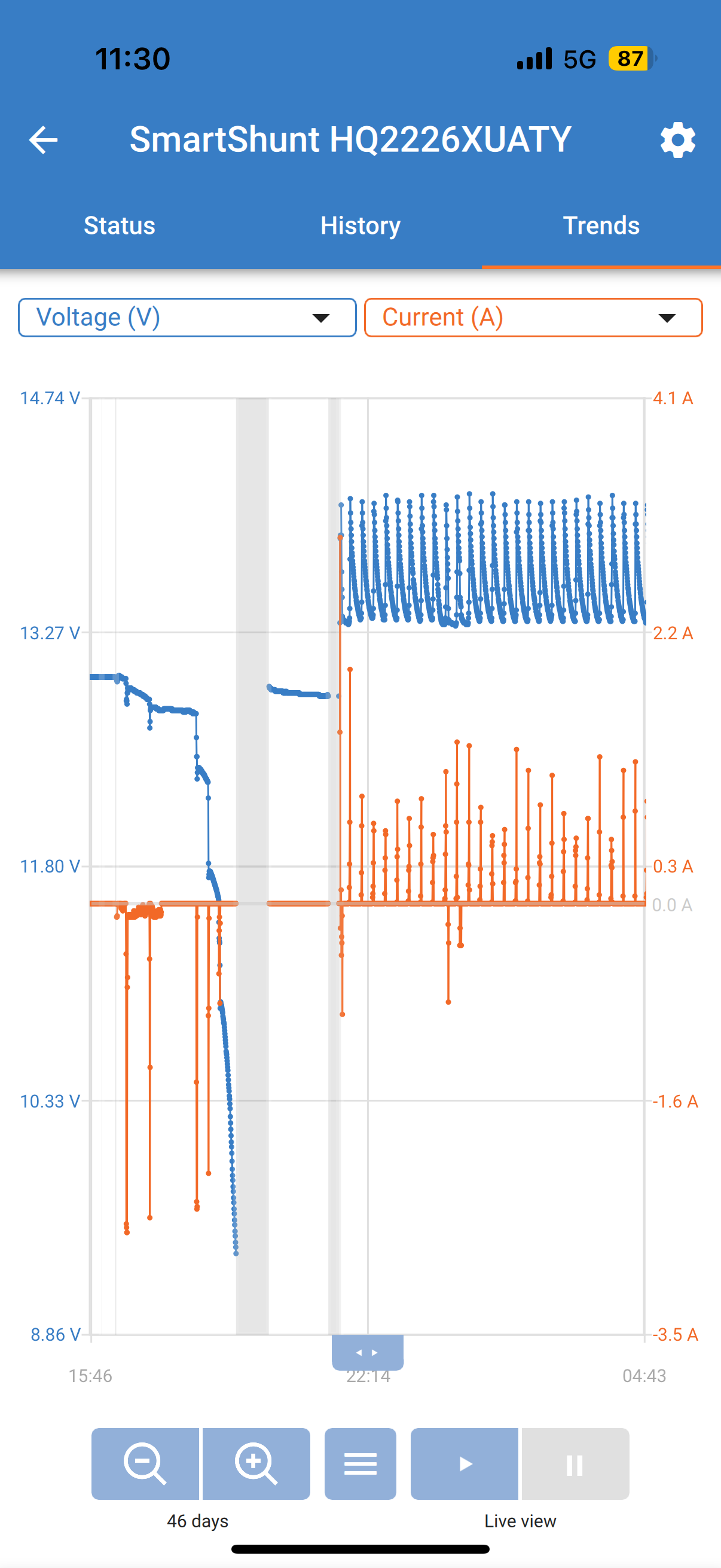Switch to the Status tab
Viewport: 721px width, 1568px height.
tap(120, 225)
